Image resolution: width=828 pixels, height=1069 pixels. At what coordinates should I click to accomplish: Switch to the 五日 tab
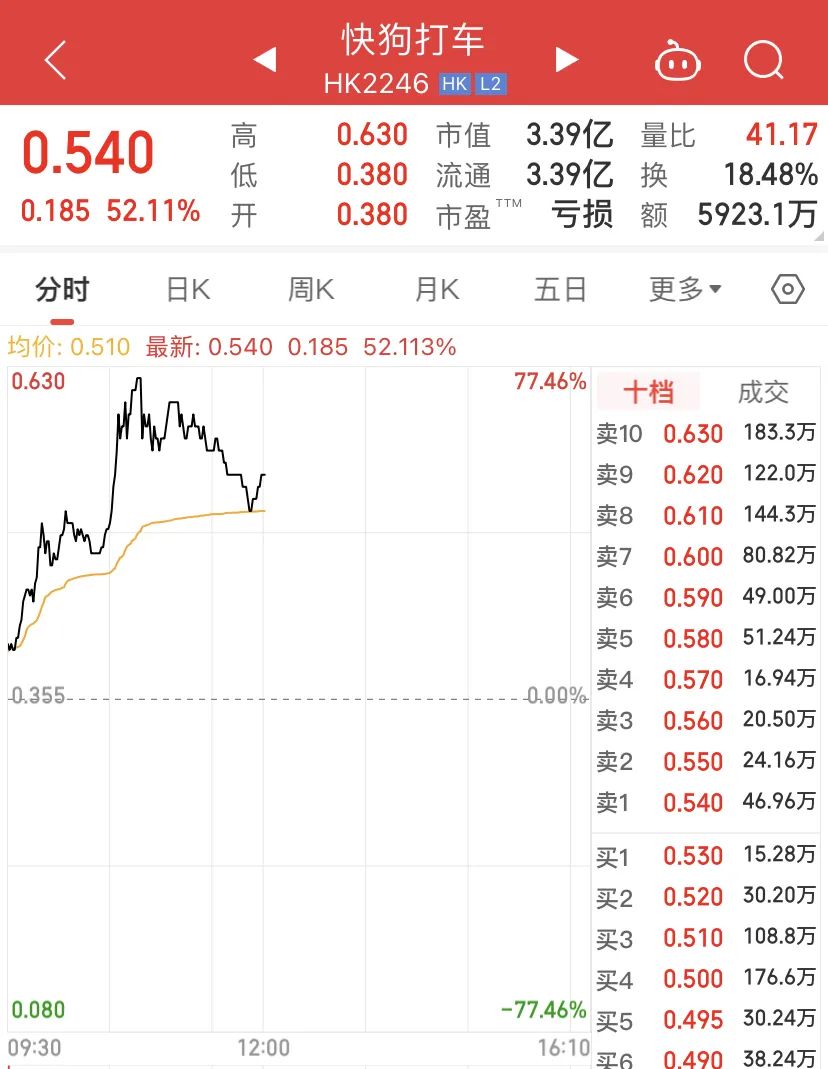click(x=560, y=290)
